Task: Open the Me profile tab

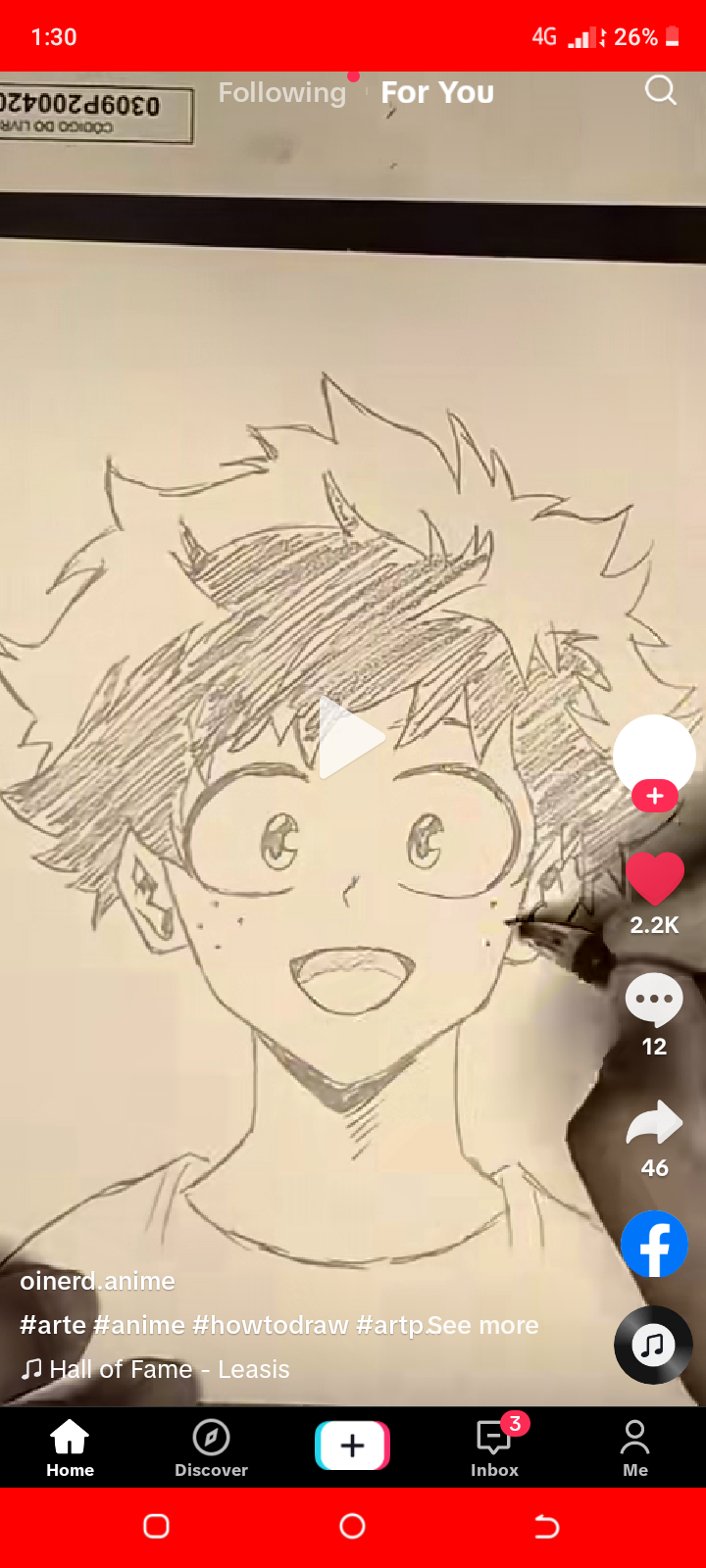Action: (x=634, y=1447)
